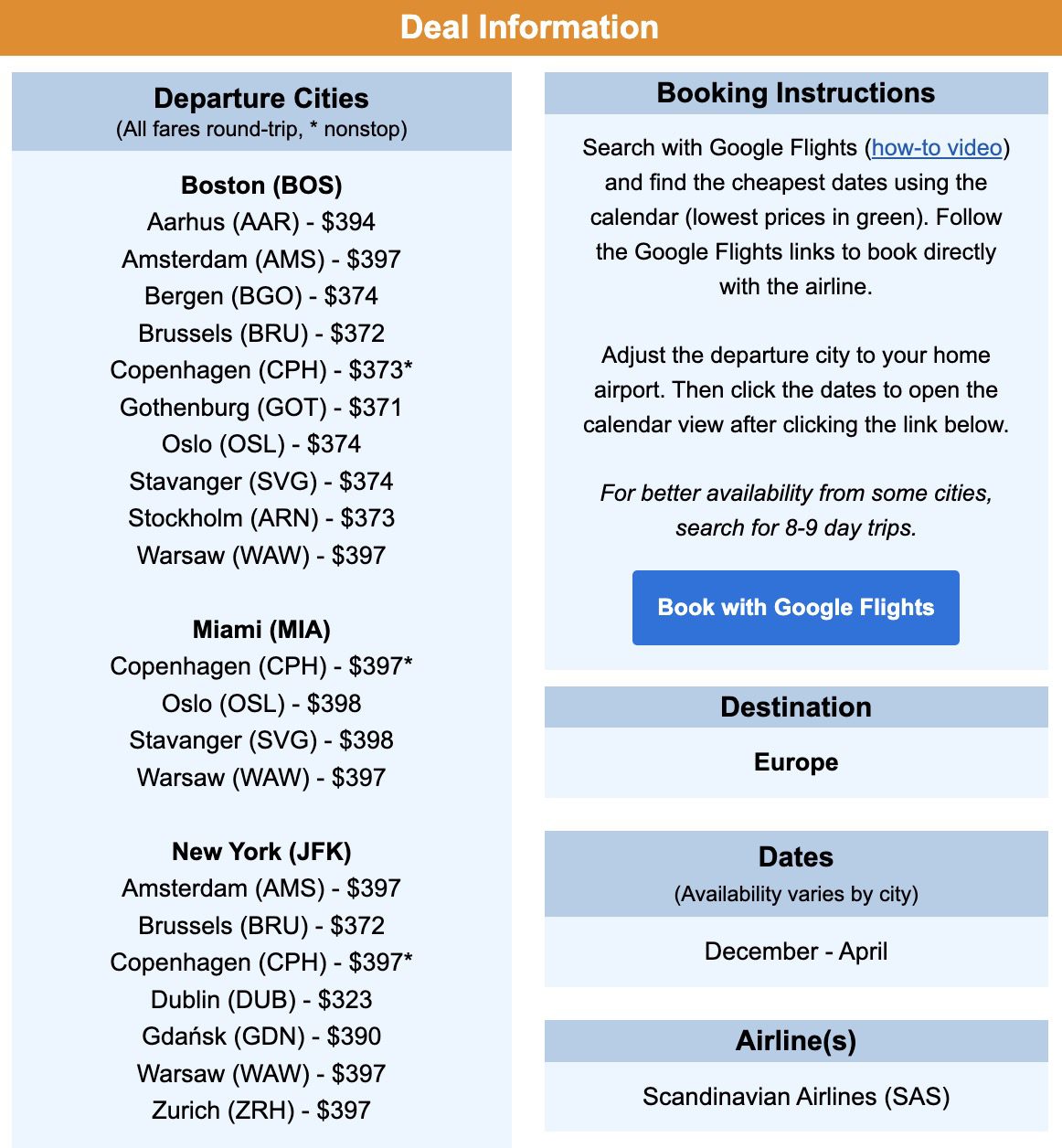Click the Oslo (OSL) fare under Miami
The height and width of the screenshot is (1148, 1062).
(261, 703)
